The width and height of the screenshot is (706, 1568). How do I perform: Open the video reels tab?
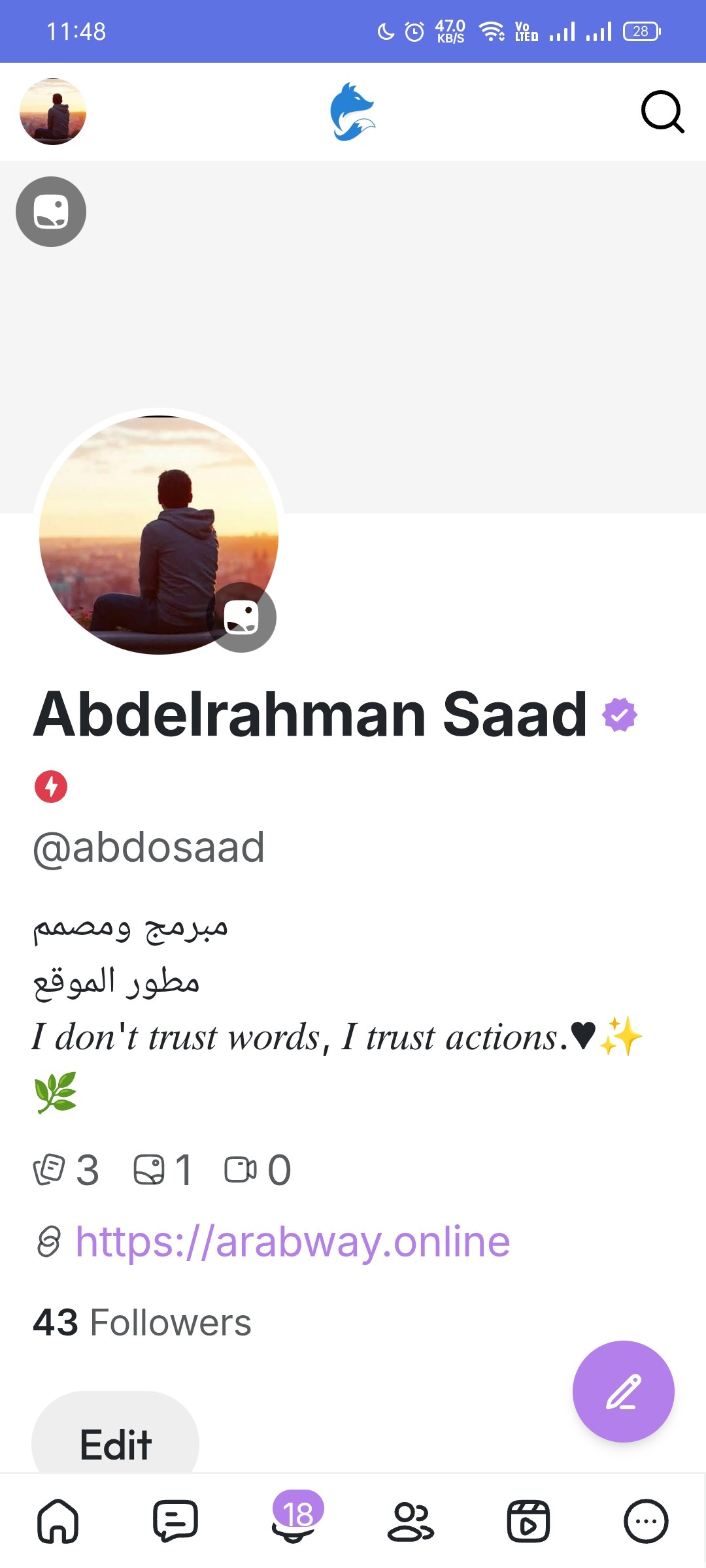(x=528, y=1521)
